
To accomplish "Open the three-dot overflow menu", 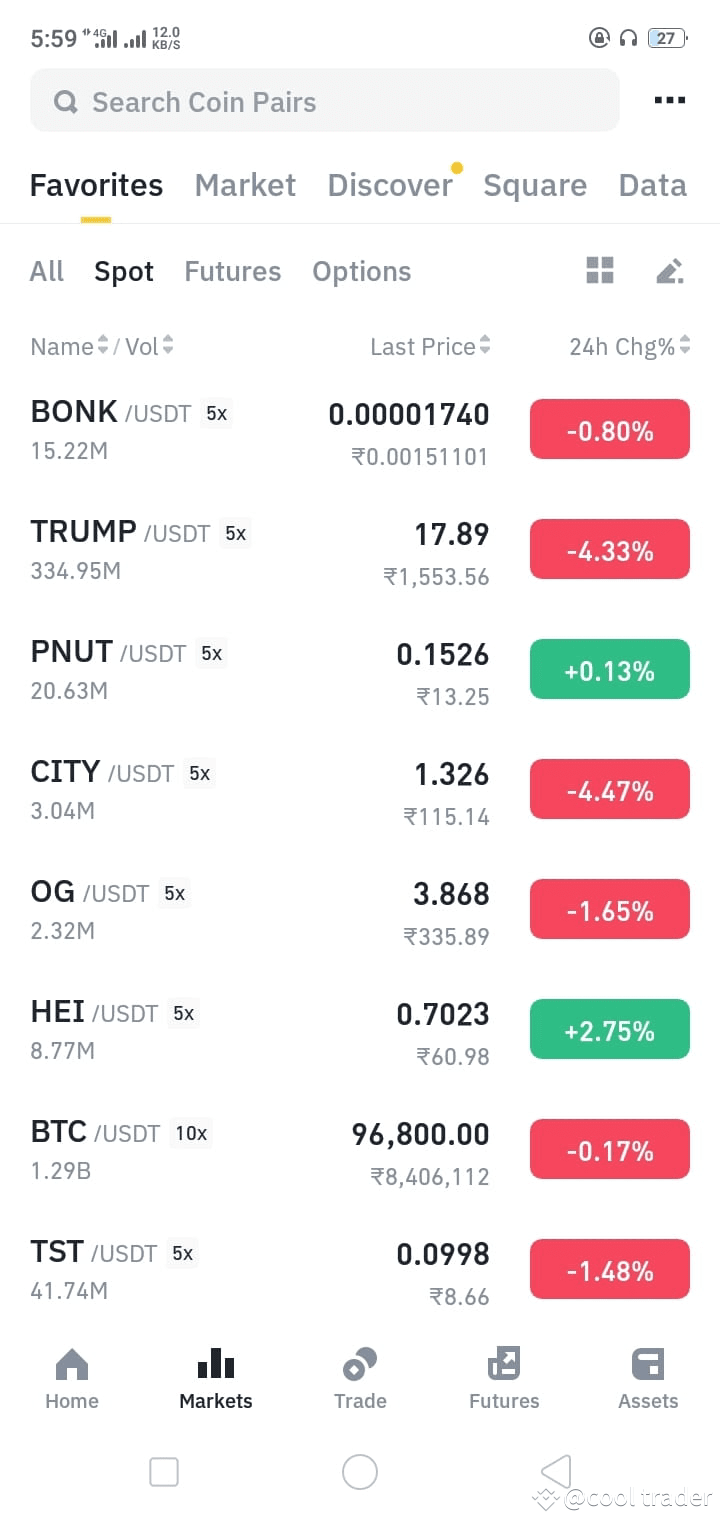I will (669, 100).
